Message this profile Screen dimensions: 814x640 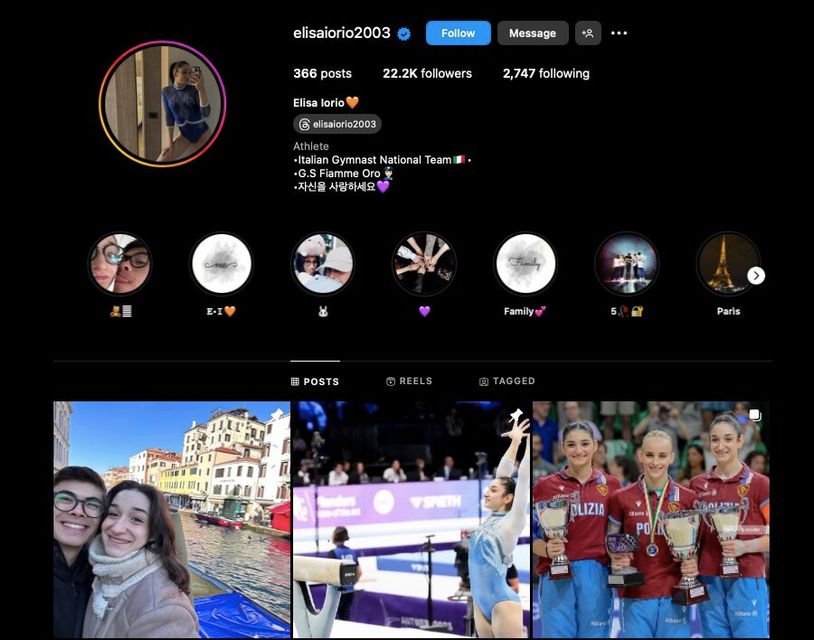coord(532,33)
